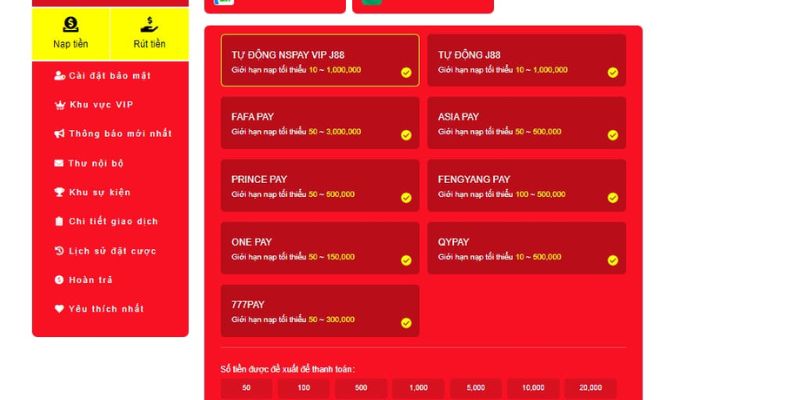The height and width of the screenshot is (400, 800).
Task: Open Cài đặt bảo mật settings
Action: [109, 75]
